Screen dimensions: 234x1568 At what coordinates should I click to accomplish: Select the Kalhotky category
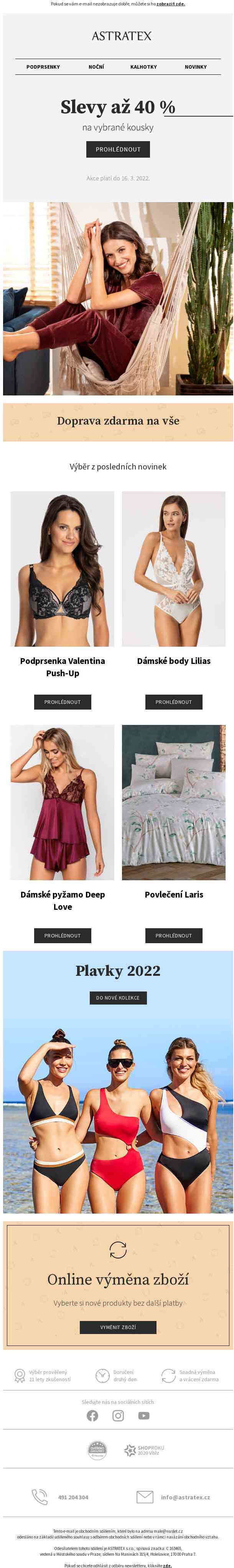(x=144, y=67)
